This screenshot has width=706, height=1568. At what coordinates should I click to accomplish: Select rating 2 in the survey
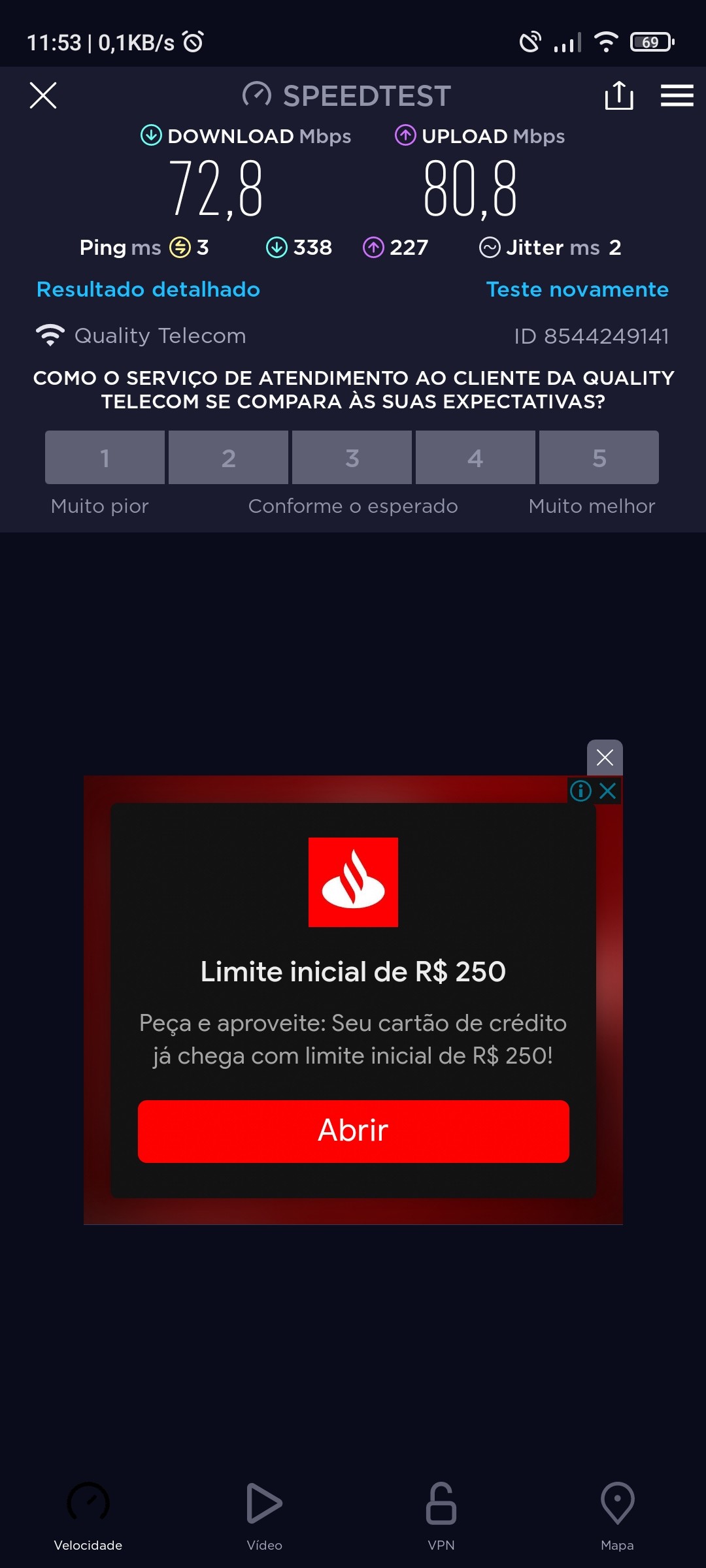pos(228,457)
